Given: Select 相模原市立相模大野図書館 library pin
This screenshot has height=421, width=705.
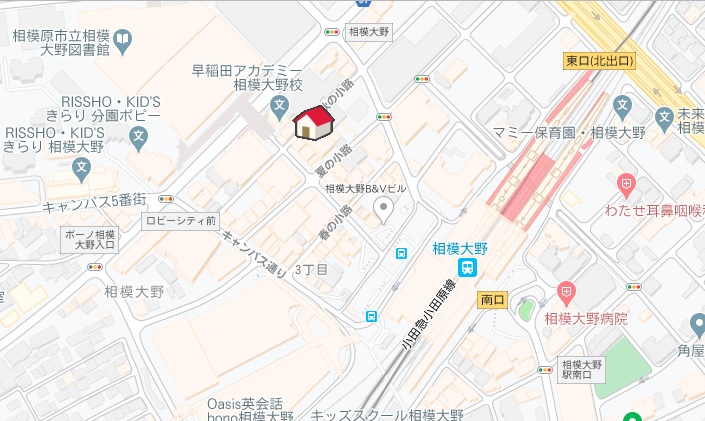Looking at the screenshot, I should (122, 39).
